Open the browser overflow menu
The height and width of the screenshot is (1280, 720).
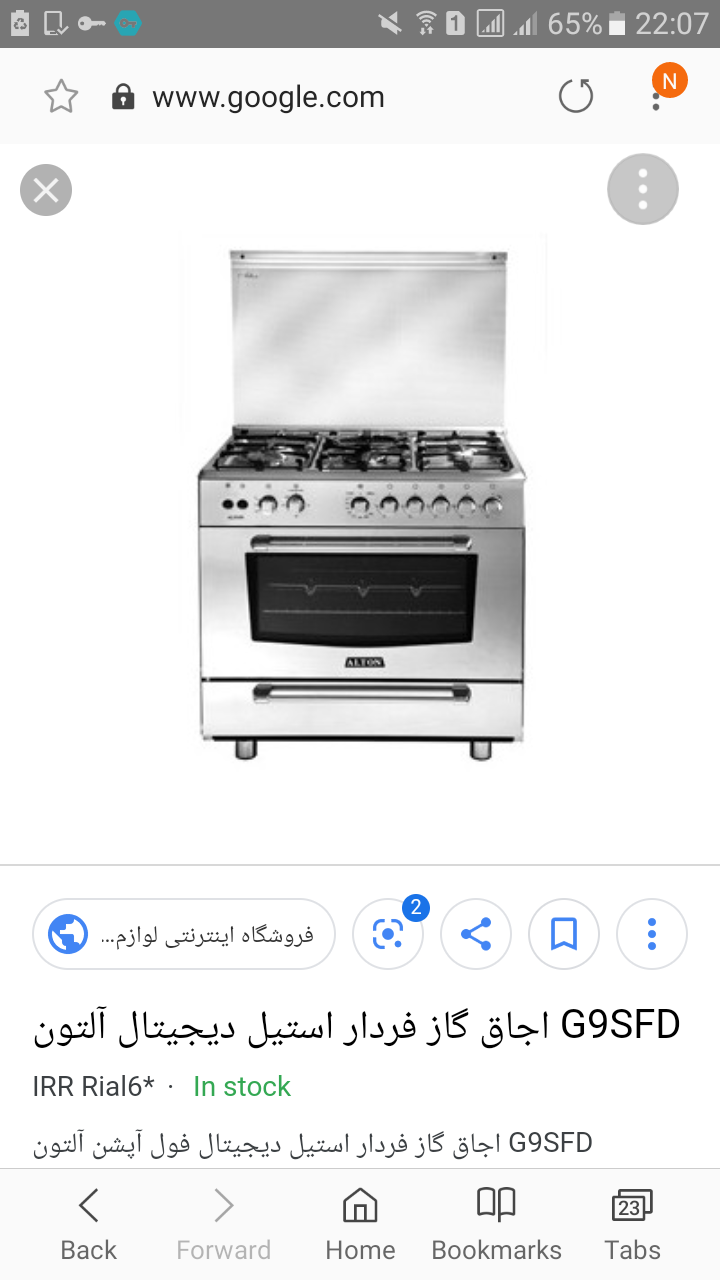657,97
